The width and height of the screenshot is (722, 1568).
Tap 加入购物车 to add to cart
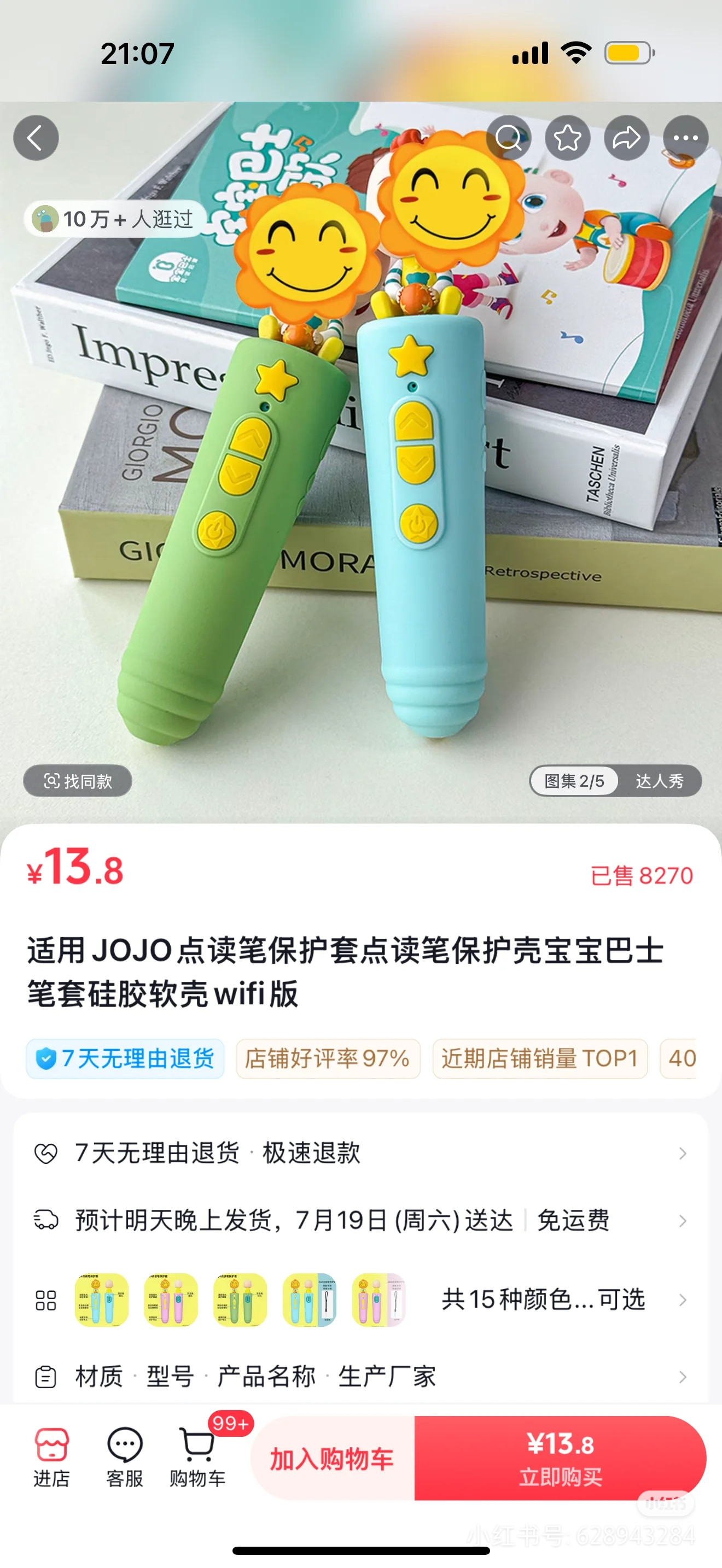tap(333, 1459)
